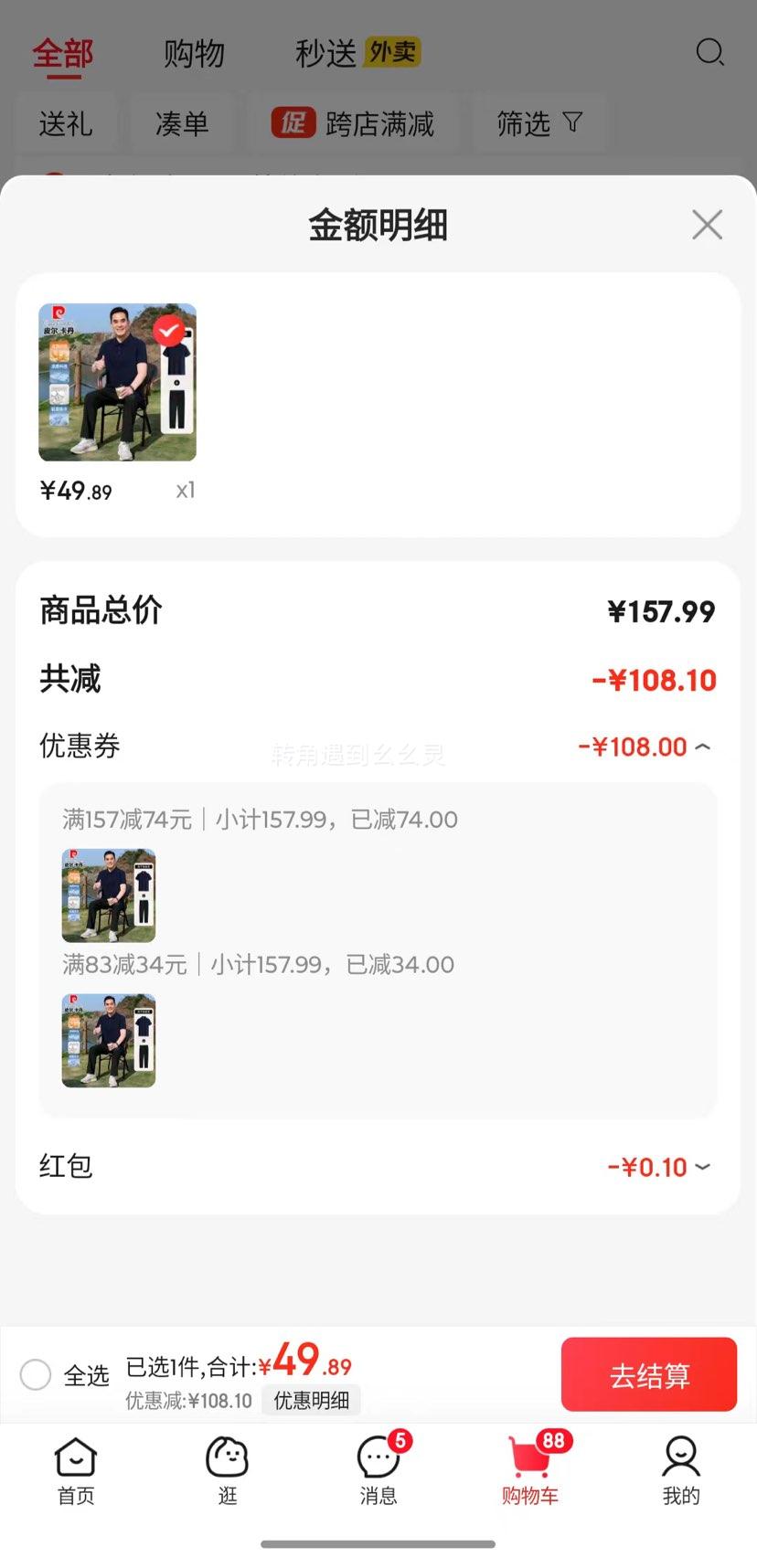Screen dimensions: 757x1568
Task: Open the 购物车 cart tab
Action: click(x=530, y=1470)
